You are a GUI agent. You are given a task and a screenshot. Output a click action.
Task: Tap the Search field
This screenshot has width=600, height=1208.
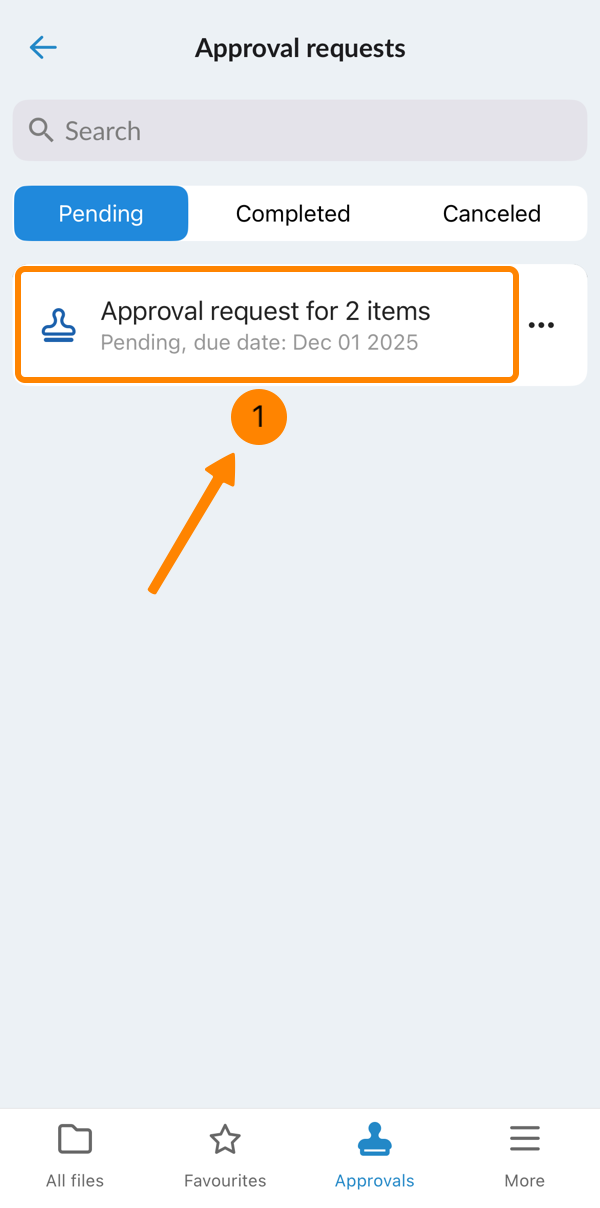pos(300,130)
